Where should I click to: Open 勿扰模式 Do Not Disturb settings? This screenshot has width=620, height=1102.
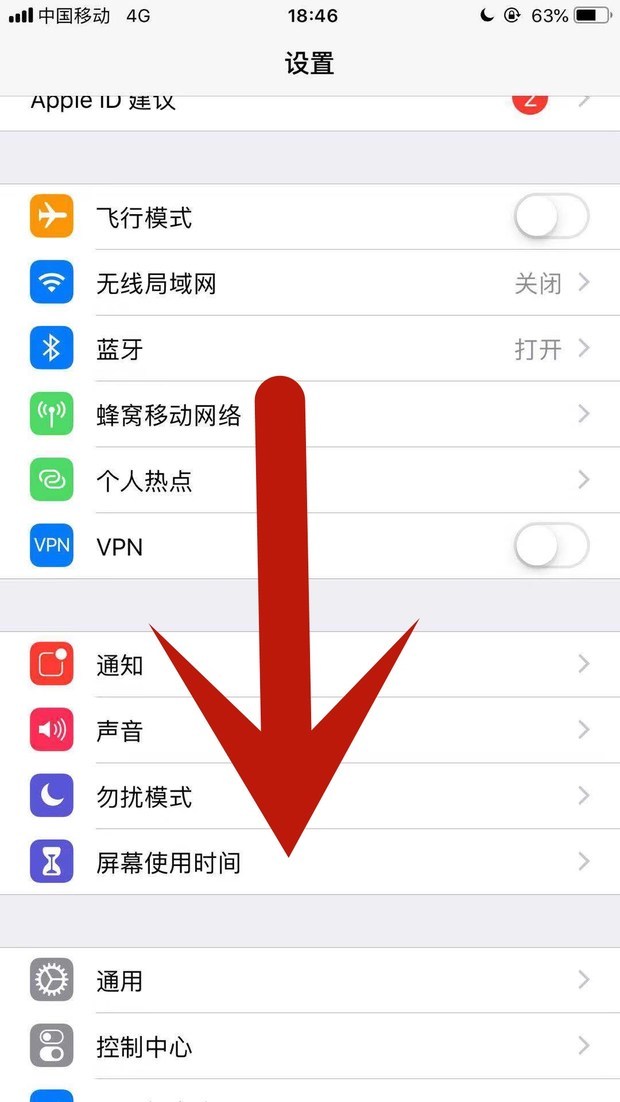310,796
